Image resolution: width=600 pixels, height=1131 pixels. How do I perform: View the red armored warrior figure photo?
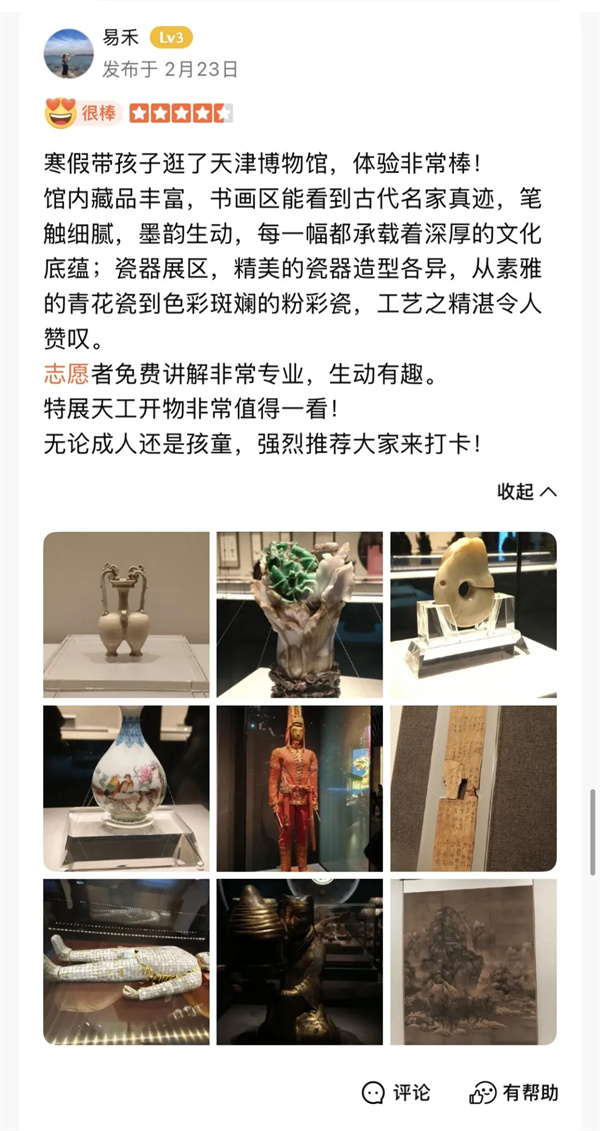pyautogui.click(x=300, y=788)
